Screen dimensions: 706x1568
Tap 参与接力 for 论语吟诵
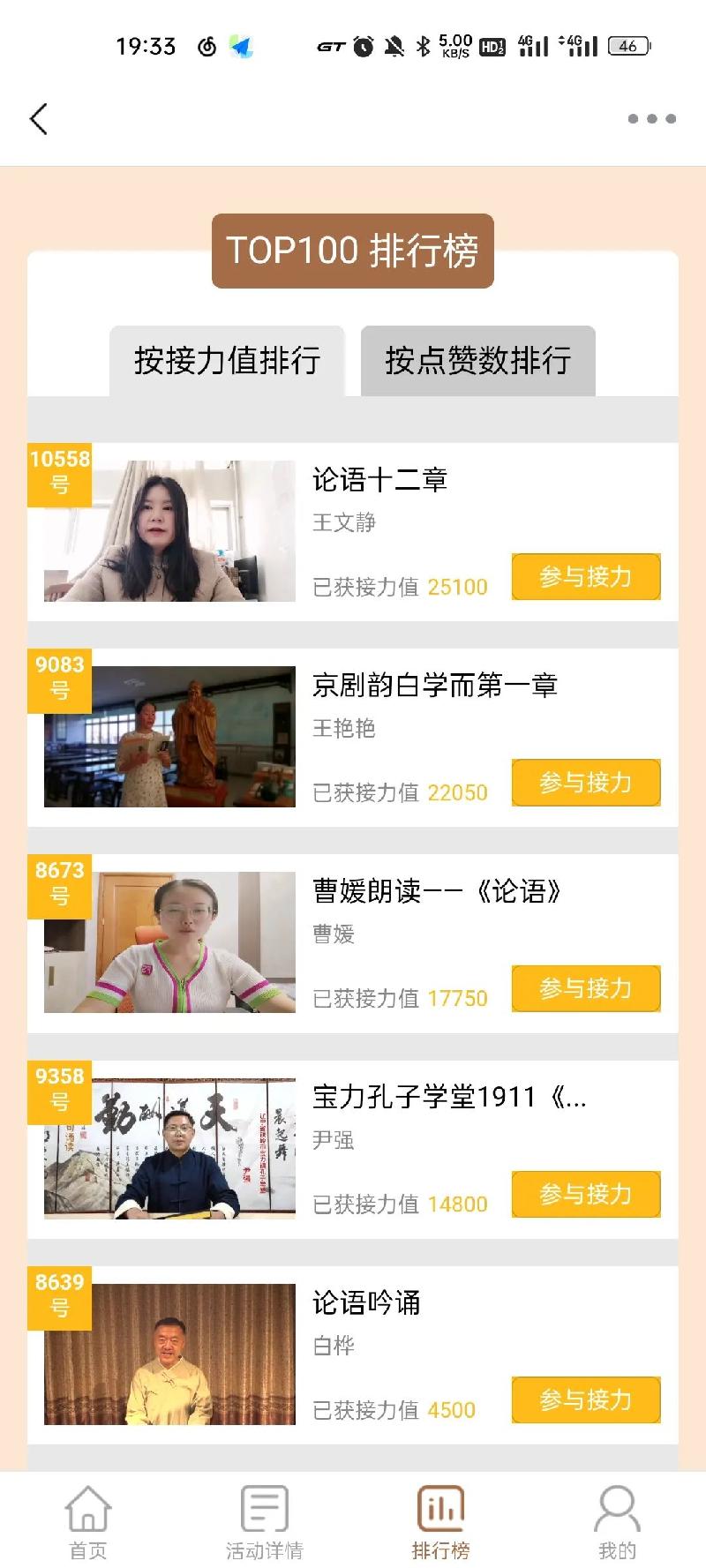pos(586,1399)
